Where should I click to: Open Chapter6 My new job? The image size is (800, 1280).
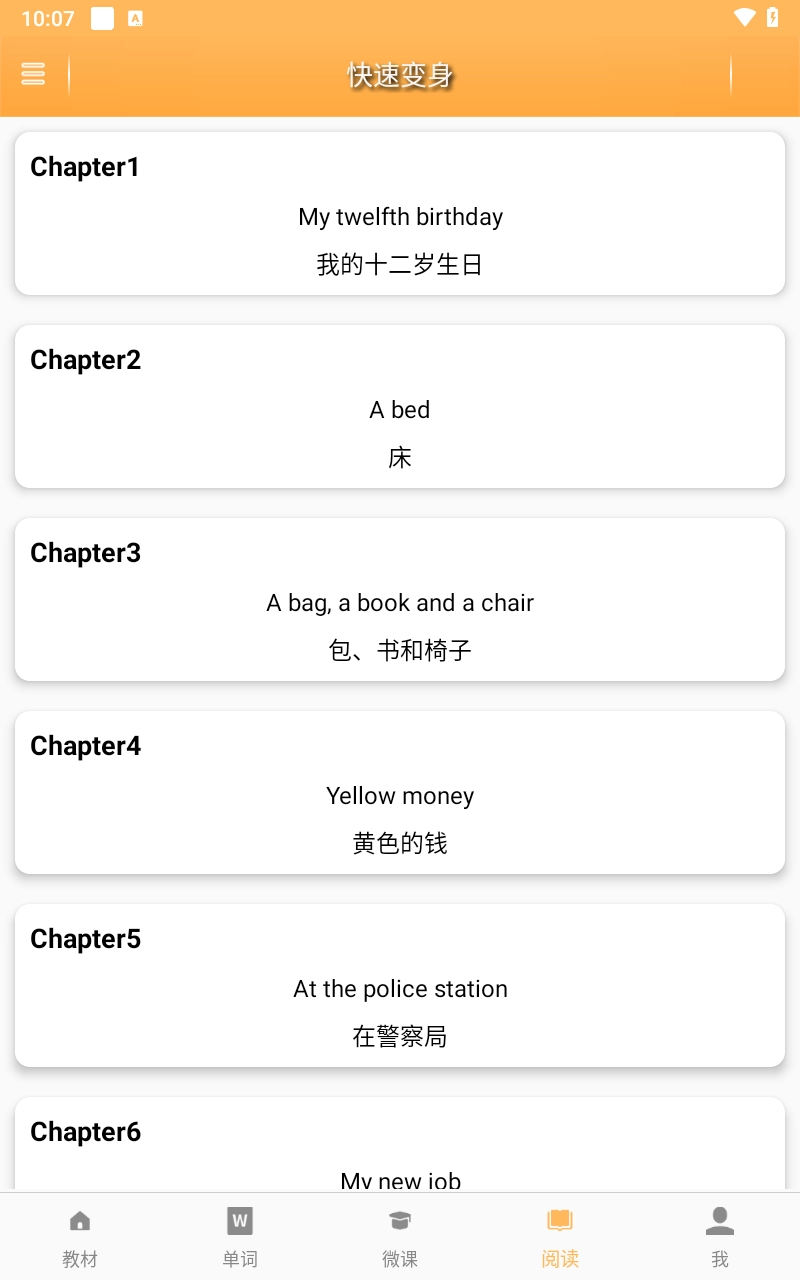(x=400, y=1150)
